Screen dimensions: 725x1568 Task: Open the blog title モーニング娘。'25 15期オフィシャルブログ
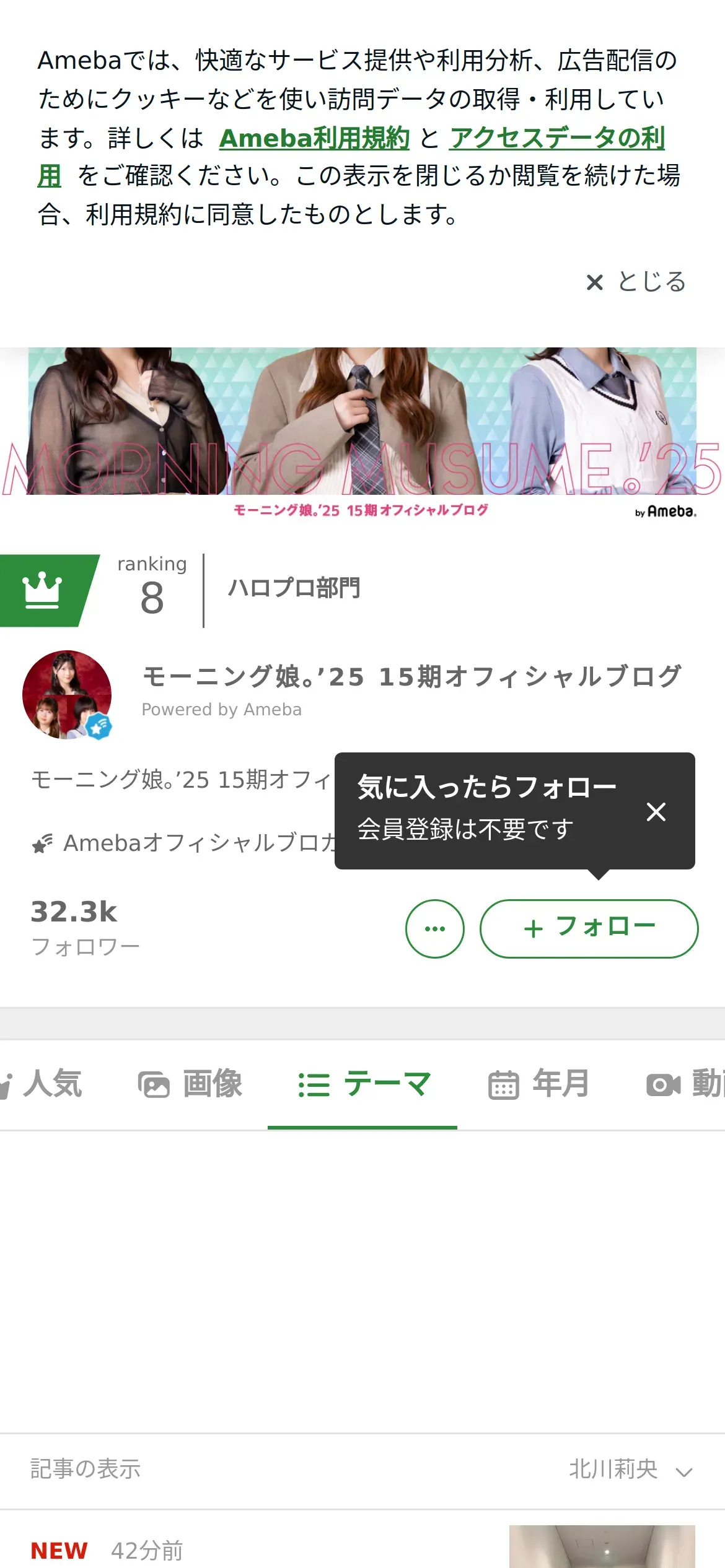(x=412, y=676)
